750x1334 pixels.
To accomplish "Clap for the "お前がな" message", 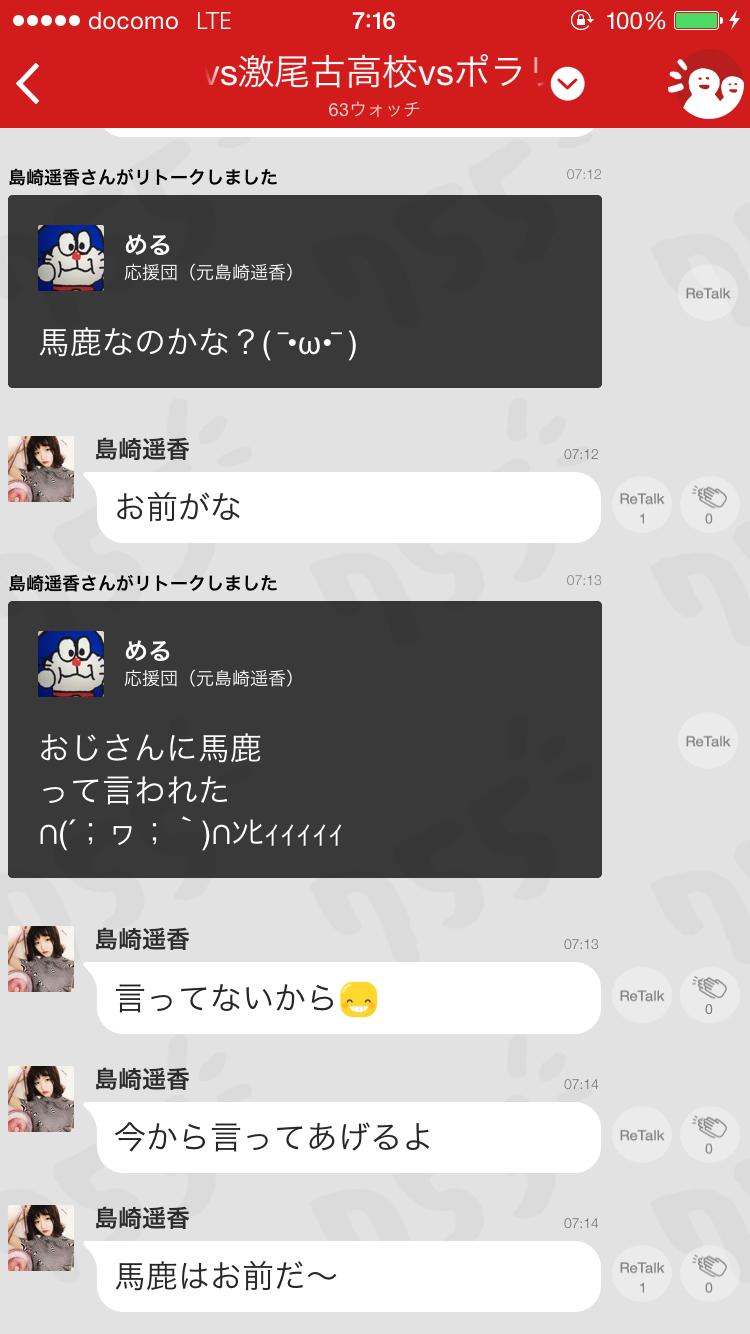I will [x=709, y=505].
